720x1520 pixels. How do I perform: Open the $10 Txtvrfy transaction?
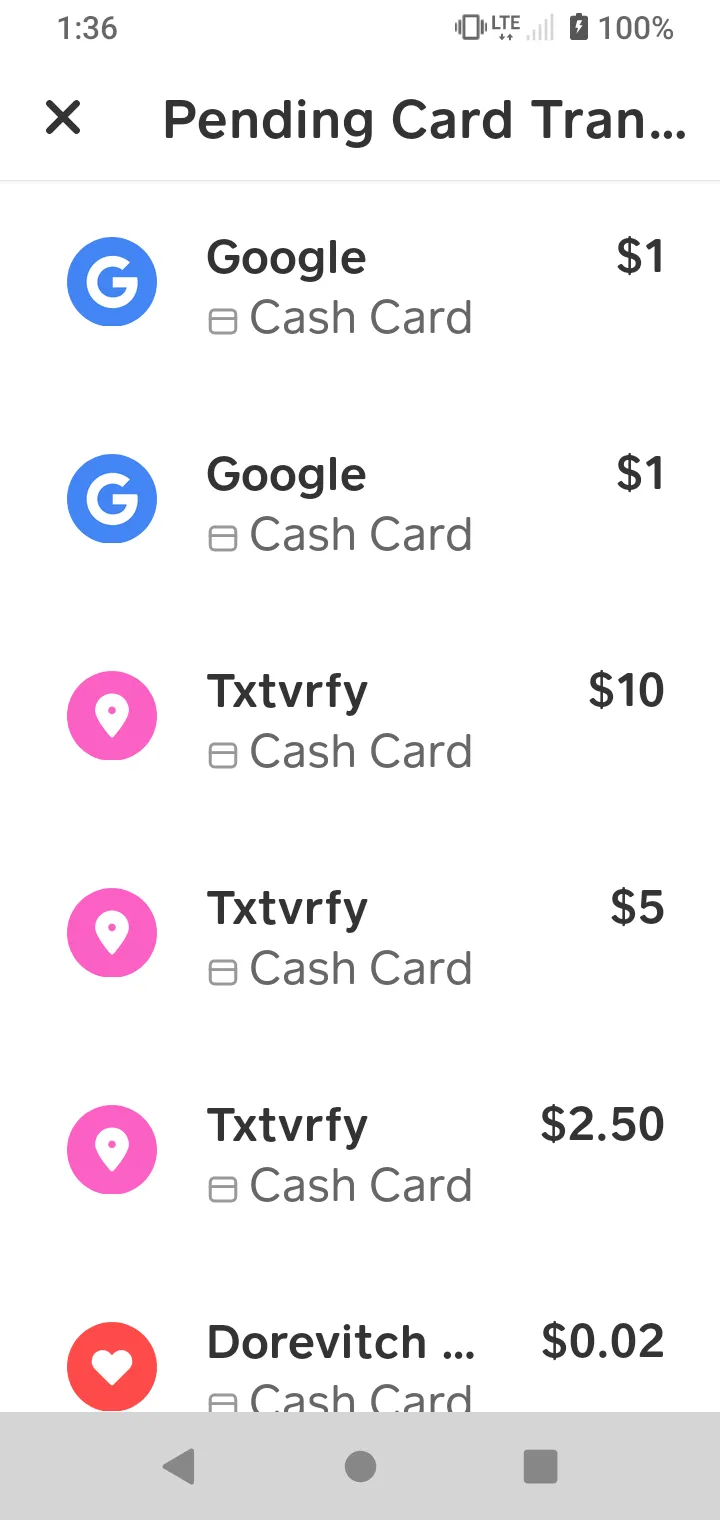pos(360,719)
